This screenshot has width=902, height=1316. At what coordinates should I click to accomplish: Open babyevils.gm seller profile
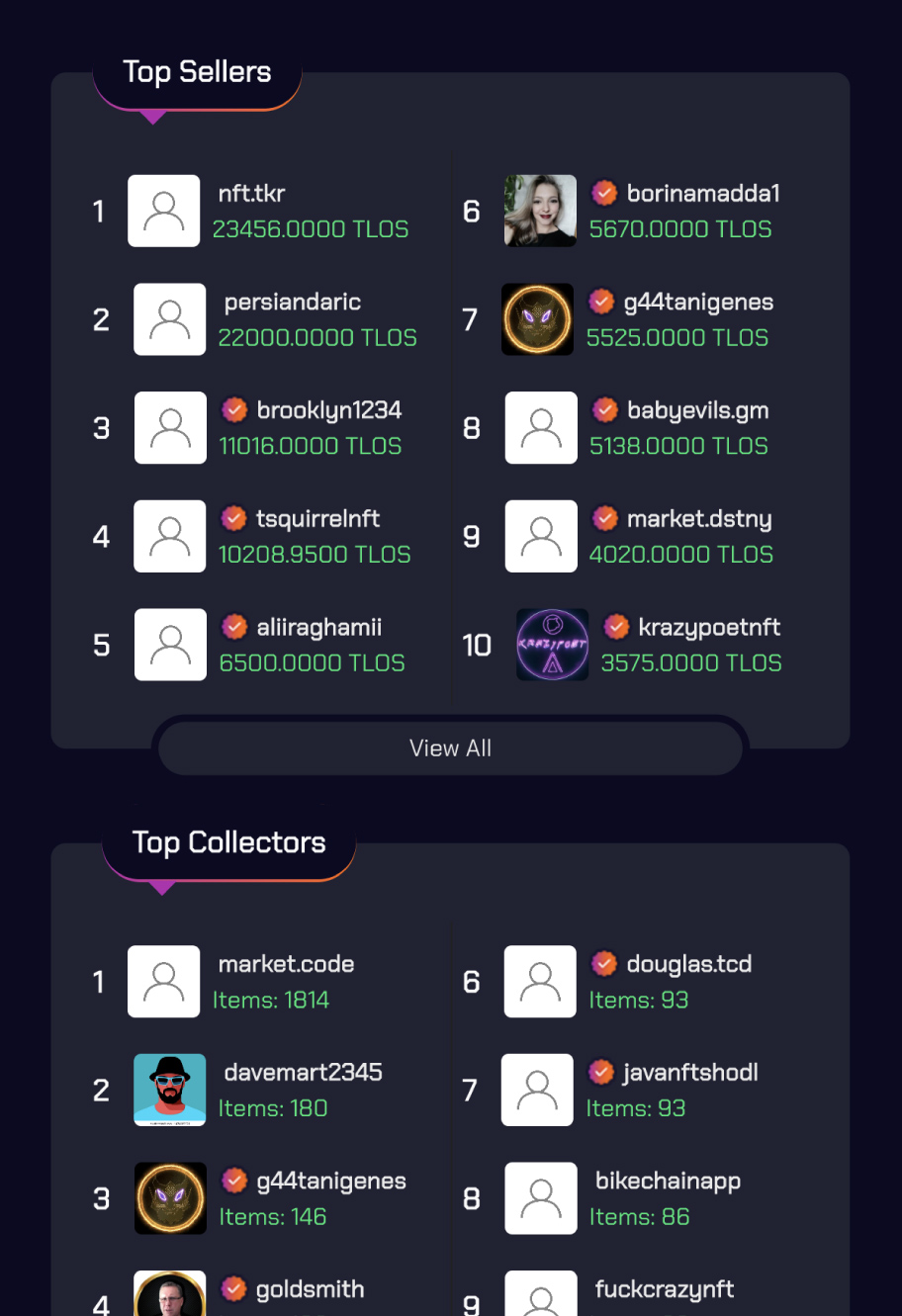pos(697,410)
